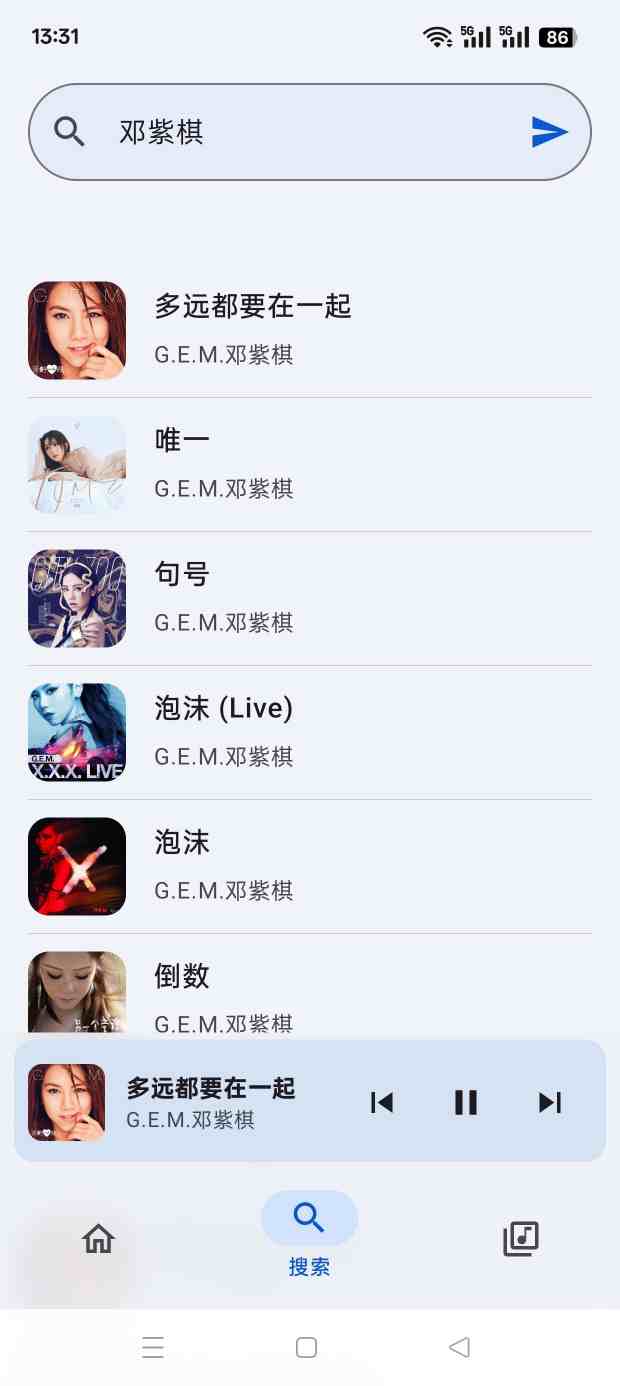Open recent apps from the navigation bar
620x1386 pixels.
tap(153, 1347)
